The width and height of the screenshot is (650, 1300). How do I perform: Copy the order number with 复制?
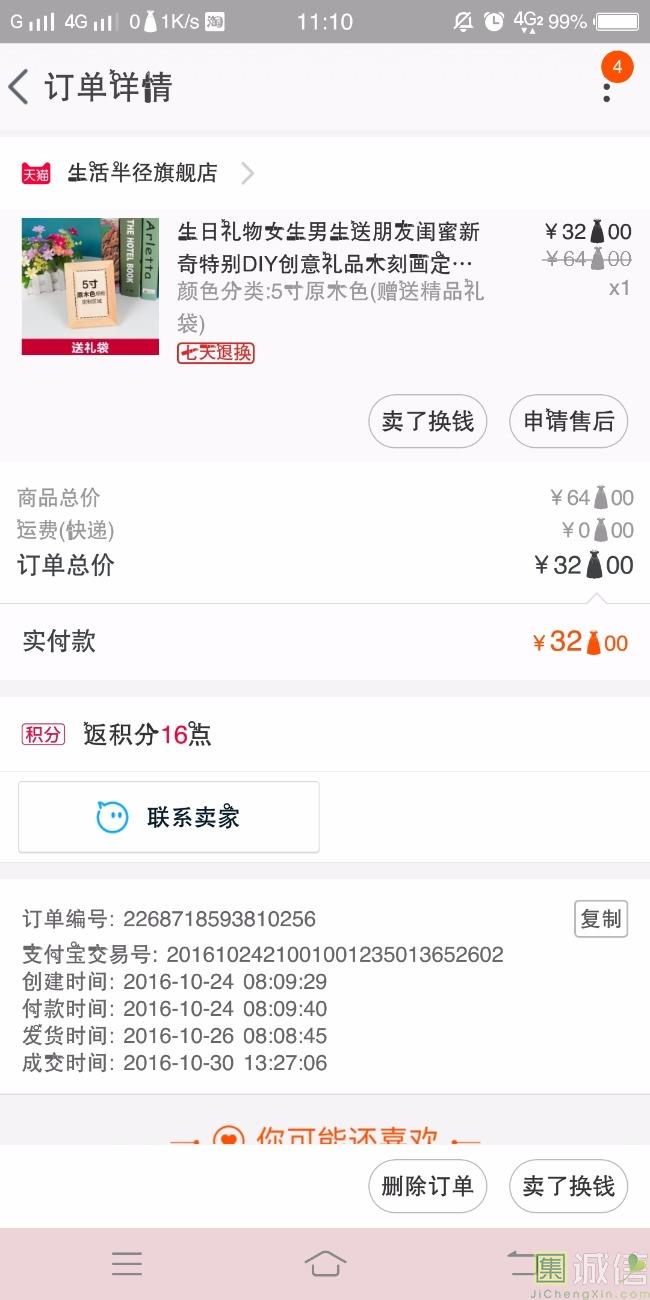click(x=601, y=919)
